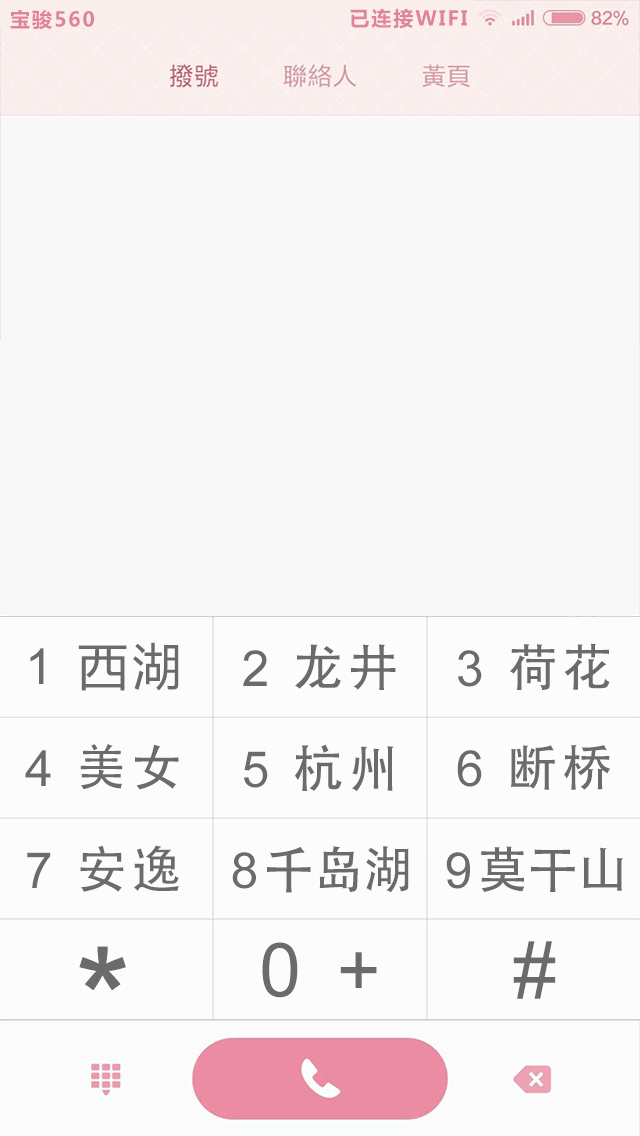This screenshot has width=640, height=1136.
Task: Hide the dial pad with keypad icon
Action: coord(106,1079)
